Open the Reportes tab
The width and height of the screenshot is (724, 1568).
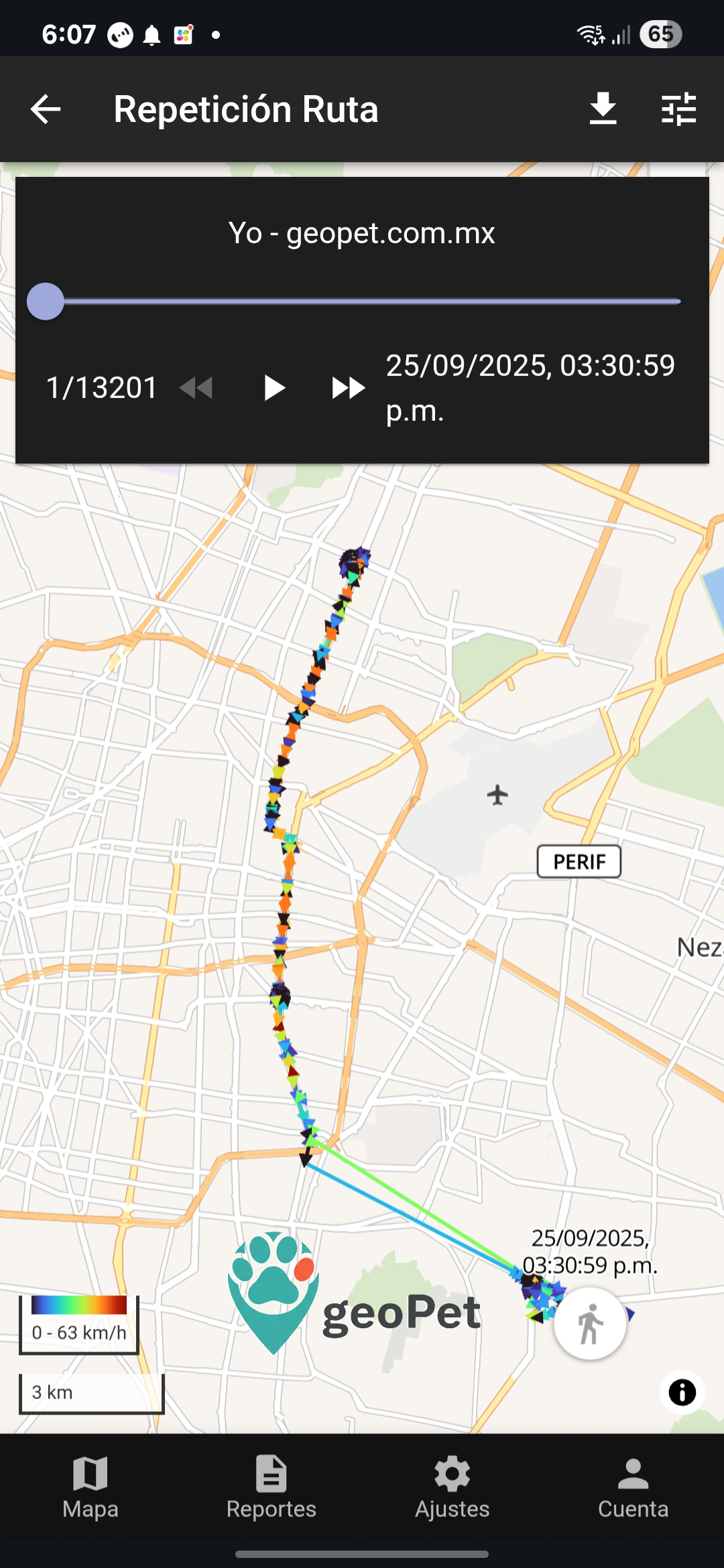point(271,1488)
